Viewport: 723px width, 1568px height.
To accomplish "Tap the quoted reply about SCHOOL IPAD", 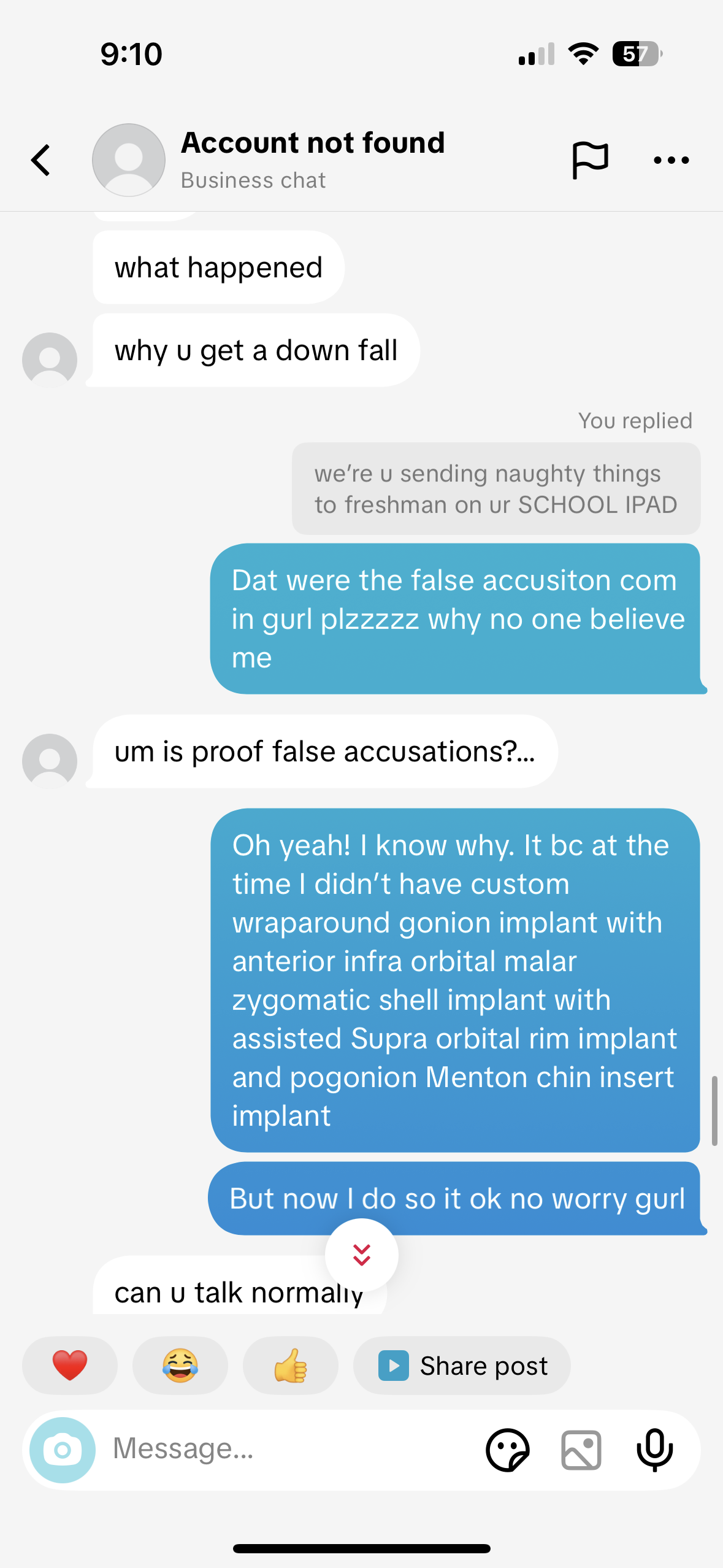I will 495,488.
